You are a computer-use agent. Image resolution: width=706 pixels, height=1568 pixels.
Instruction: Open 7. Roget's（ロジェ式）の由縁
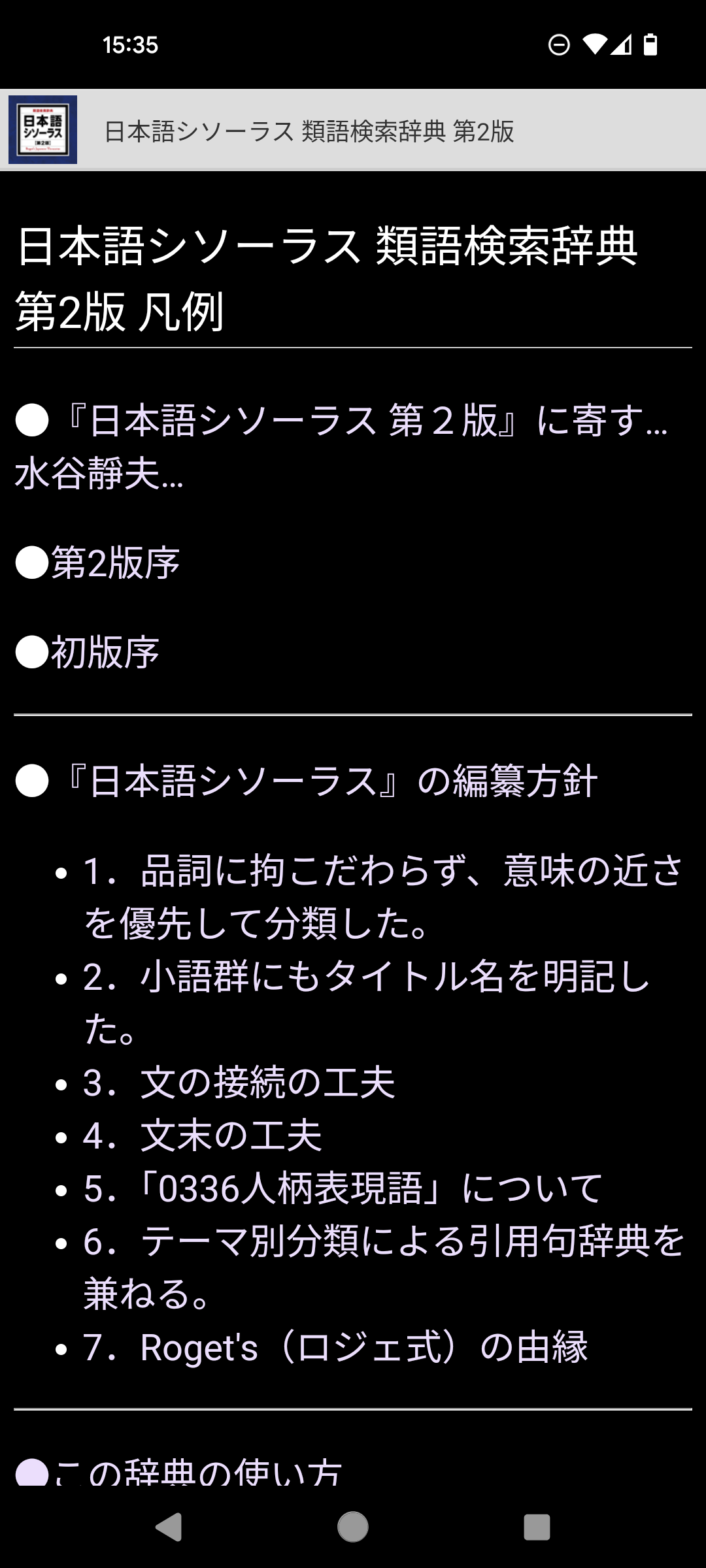tap(336, 1347)
